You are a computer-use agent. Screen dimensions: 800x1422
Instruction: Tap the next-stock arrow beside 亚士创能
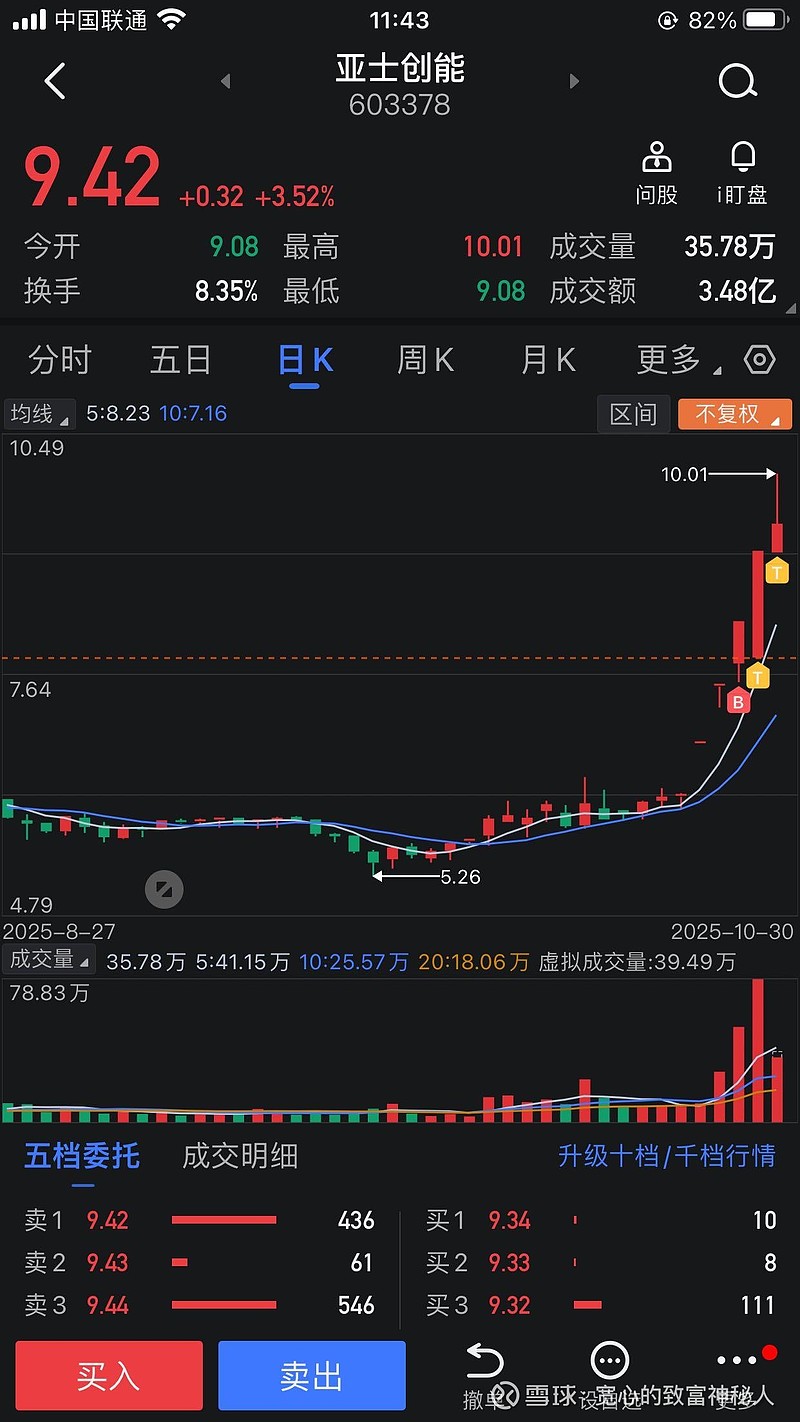coord(574,81)
